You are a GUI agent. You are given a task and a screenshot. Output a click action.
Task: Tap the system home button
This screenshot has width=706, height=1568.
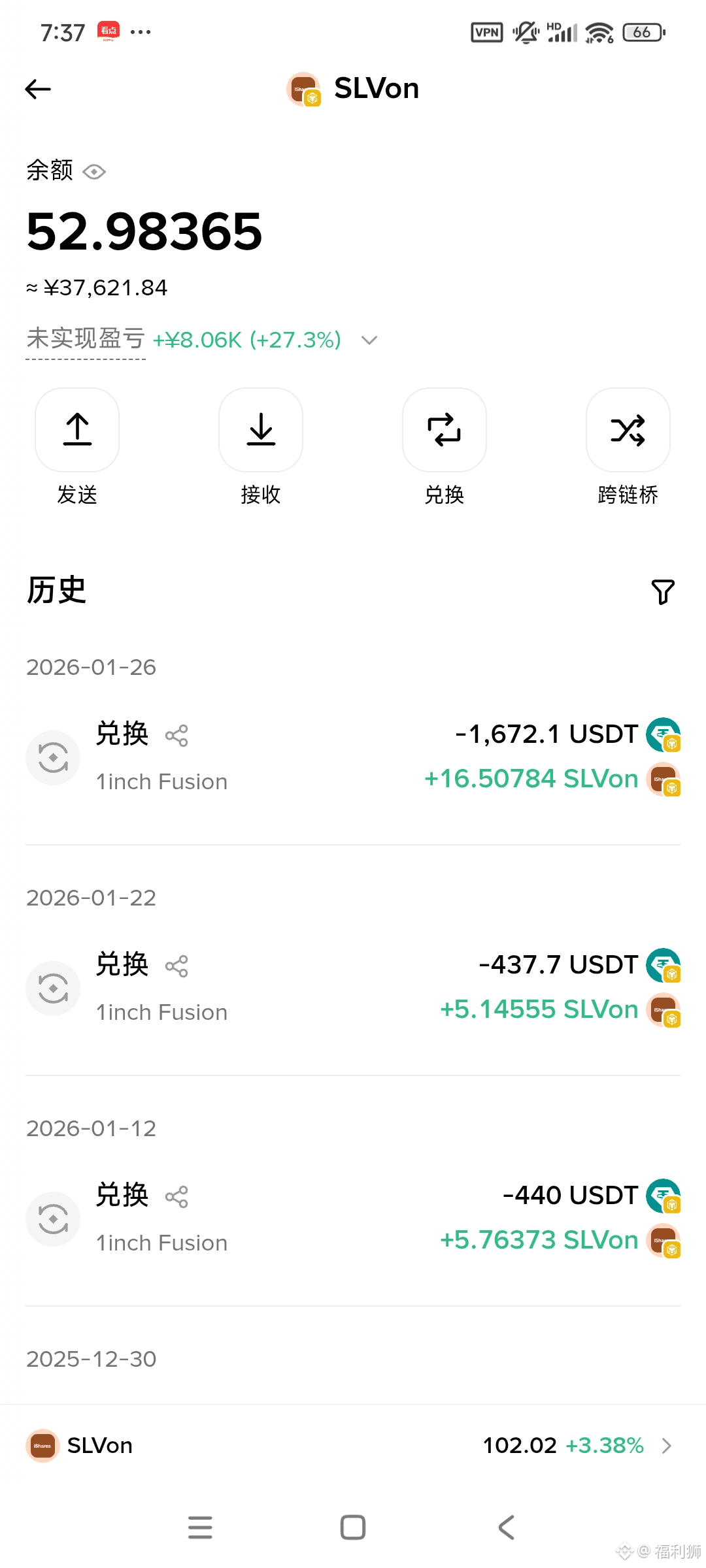(x=353, y=1527)
